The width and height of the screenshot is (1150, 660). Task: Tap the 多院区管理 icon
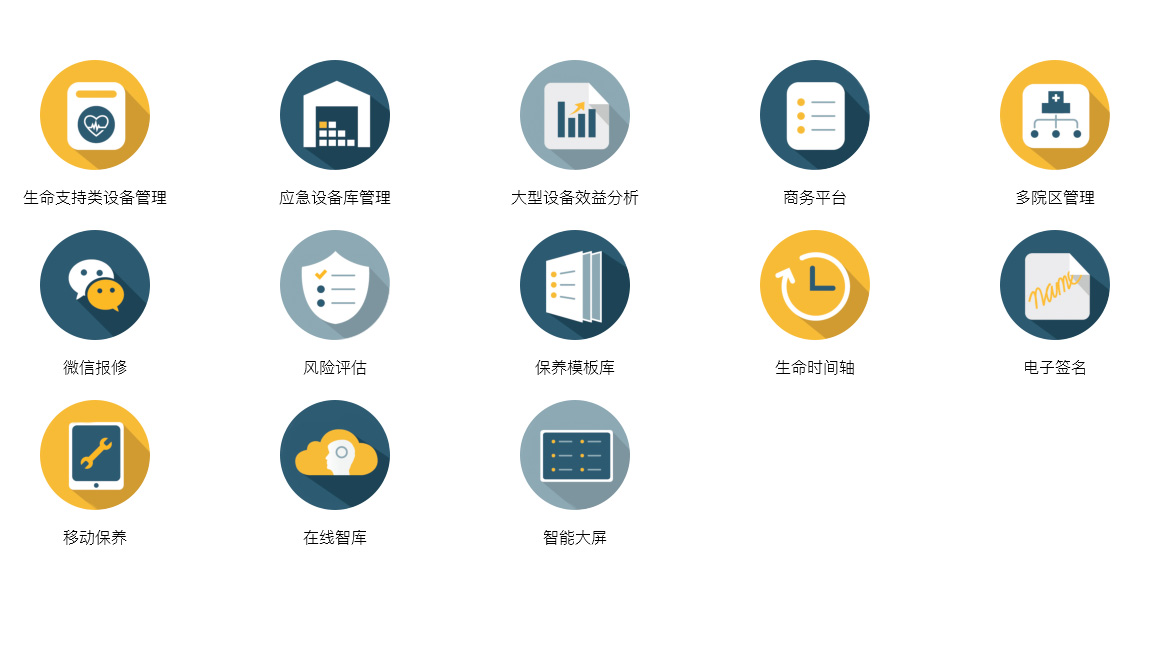(1055, 115)
